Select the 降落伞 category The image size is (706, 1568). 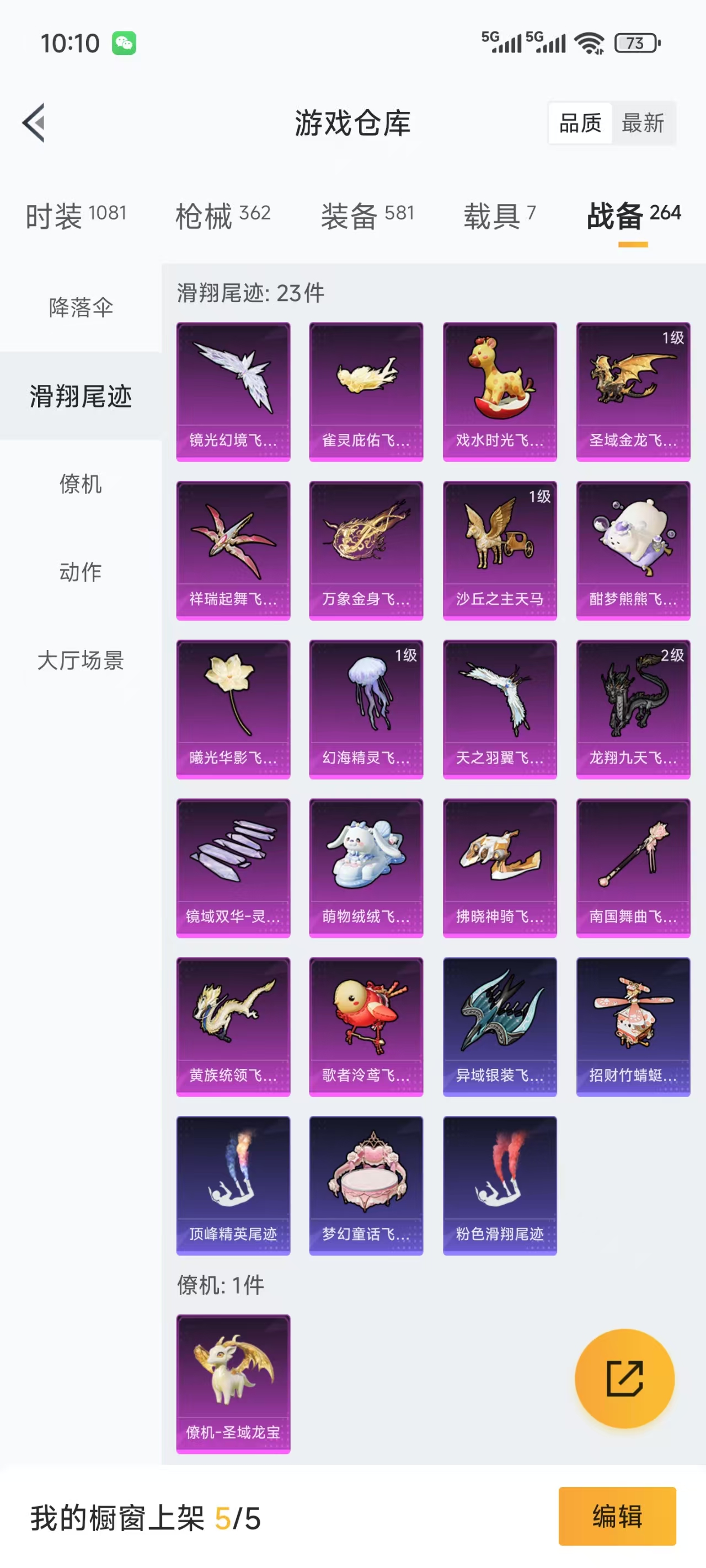coord(81,308)
